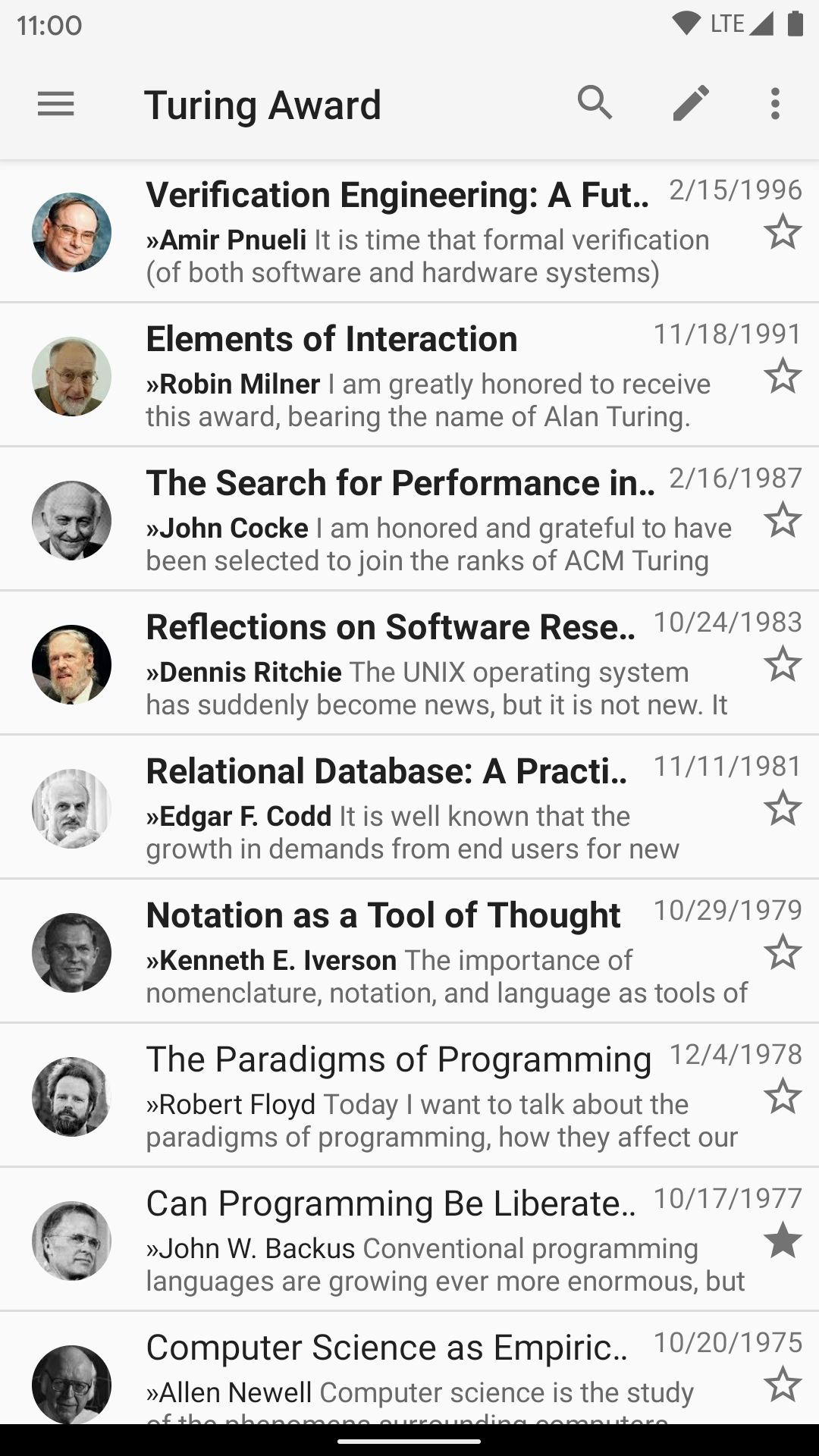Search the Turing Award folder
819x1456 pixels.
[x=595, y=103]
